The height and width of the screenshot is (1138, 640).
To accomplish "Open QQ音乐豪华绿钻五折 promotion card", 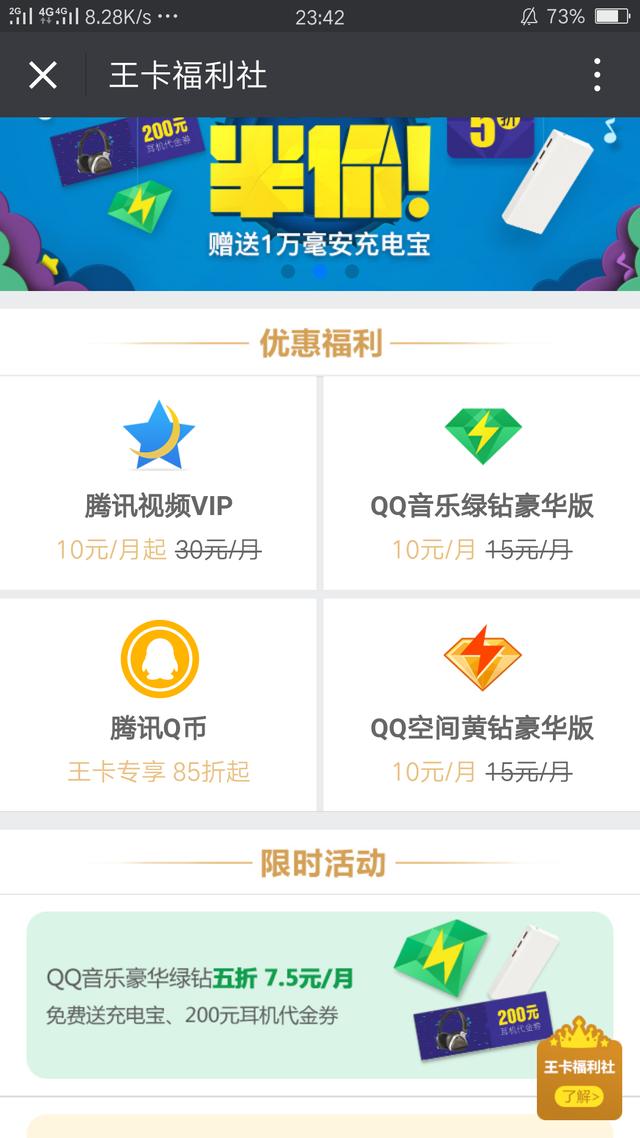I will pos(280,995).
